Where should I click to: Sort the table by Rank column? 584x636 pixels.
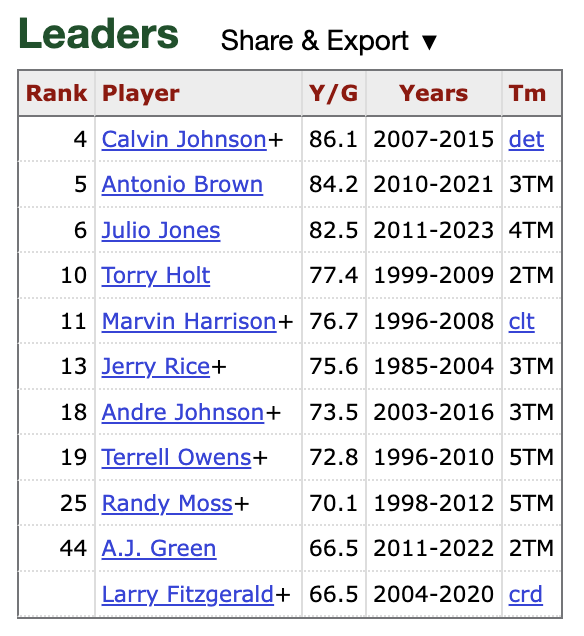coord(56,93)
